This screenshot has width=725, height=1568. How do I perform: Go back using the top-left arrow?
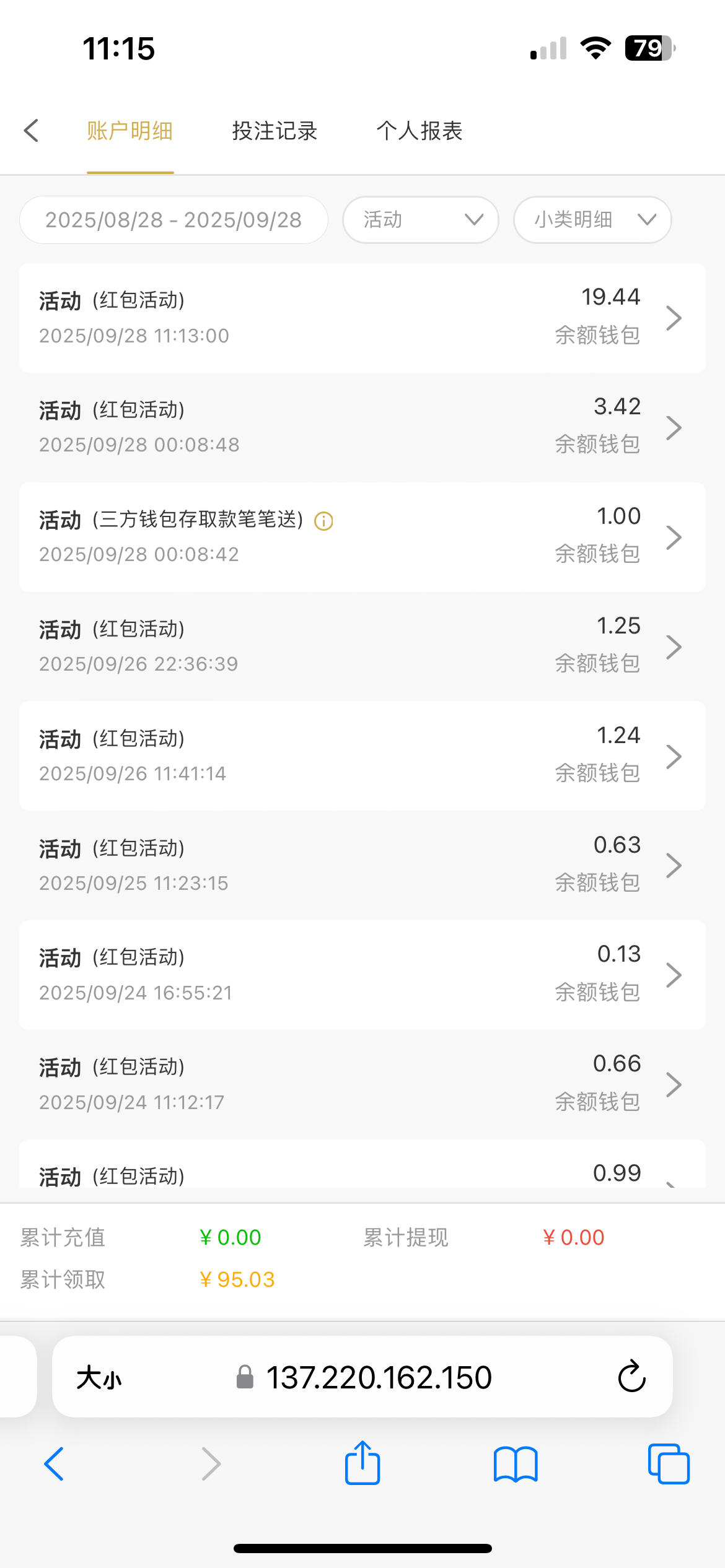pos(31,131)
